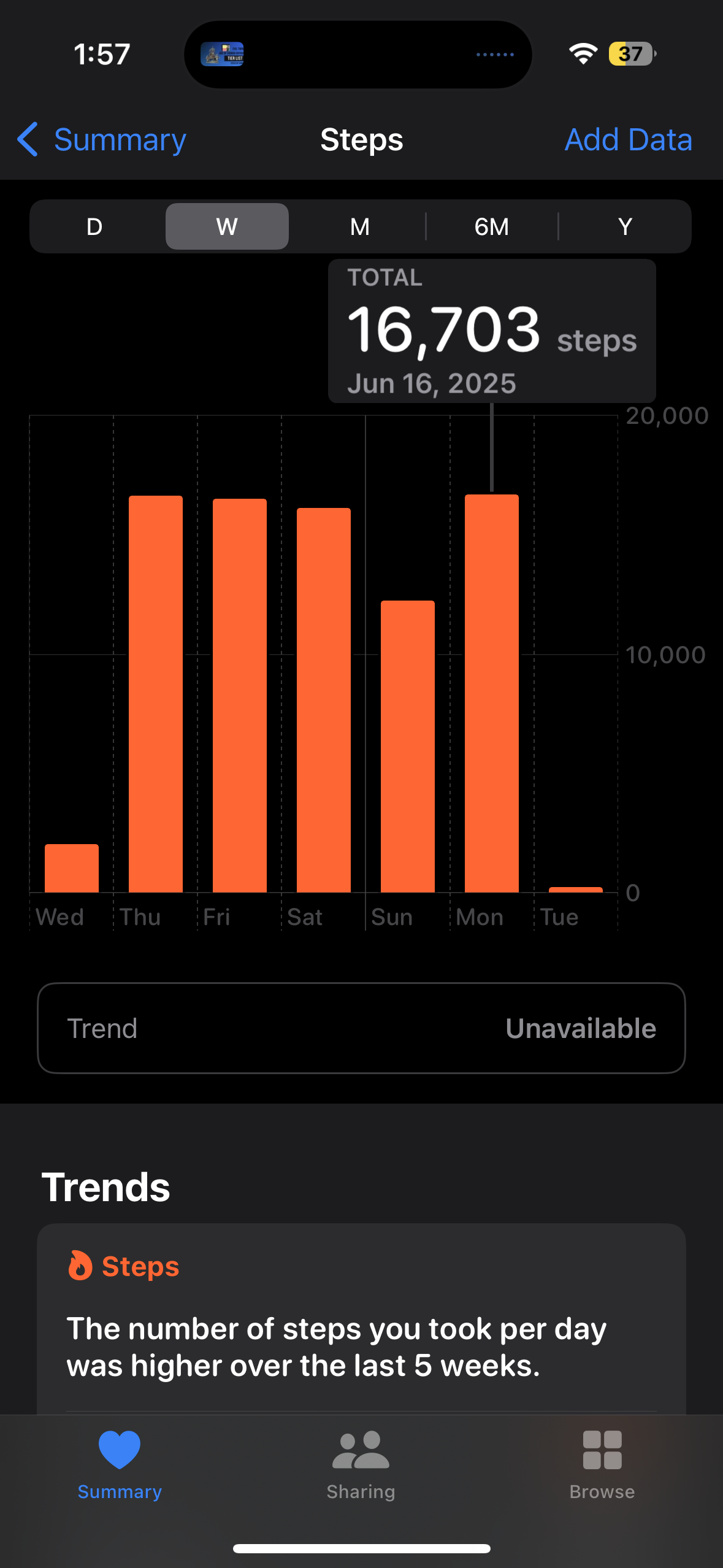The width and height of the screenshot is (723, 1568).
Task: Open the Browse tab
Action: click(602, 1466)
